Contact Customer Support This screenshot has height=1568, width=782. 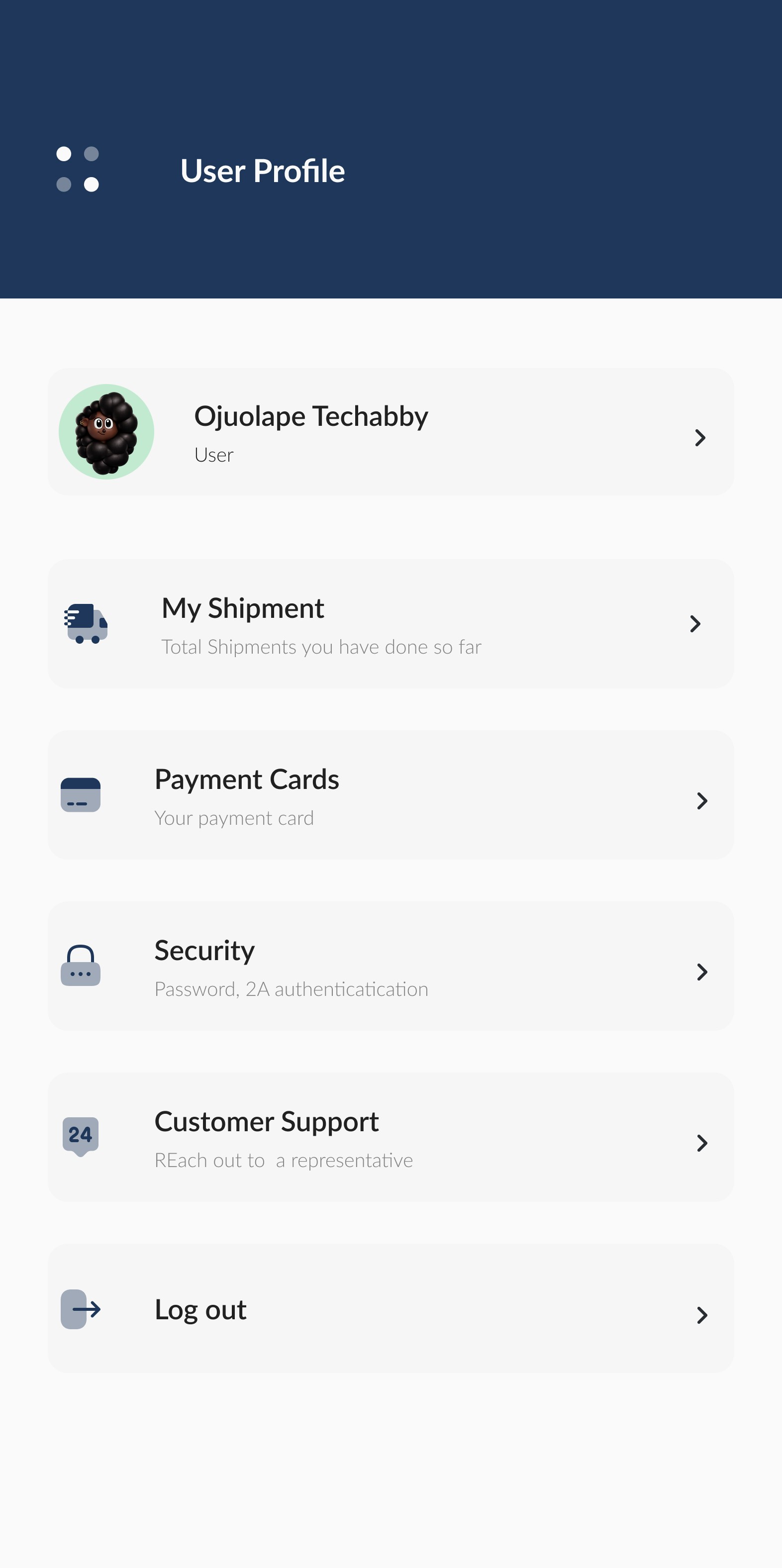coord(391,1137)
